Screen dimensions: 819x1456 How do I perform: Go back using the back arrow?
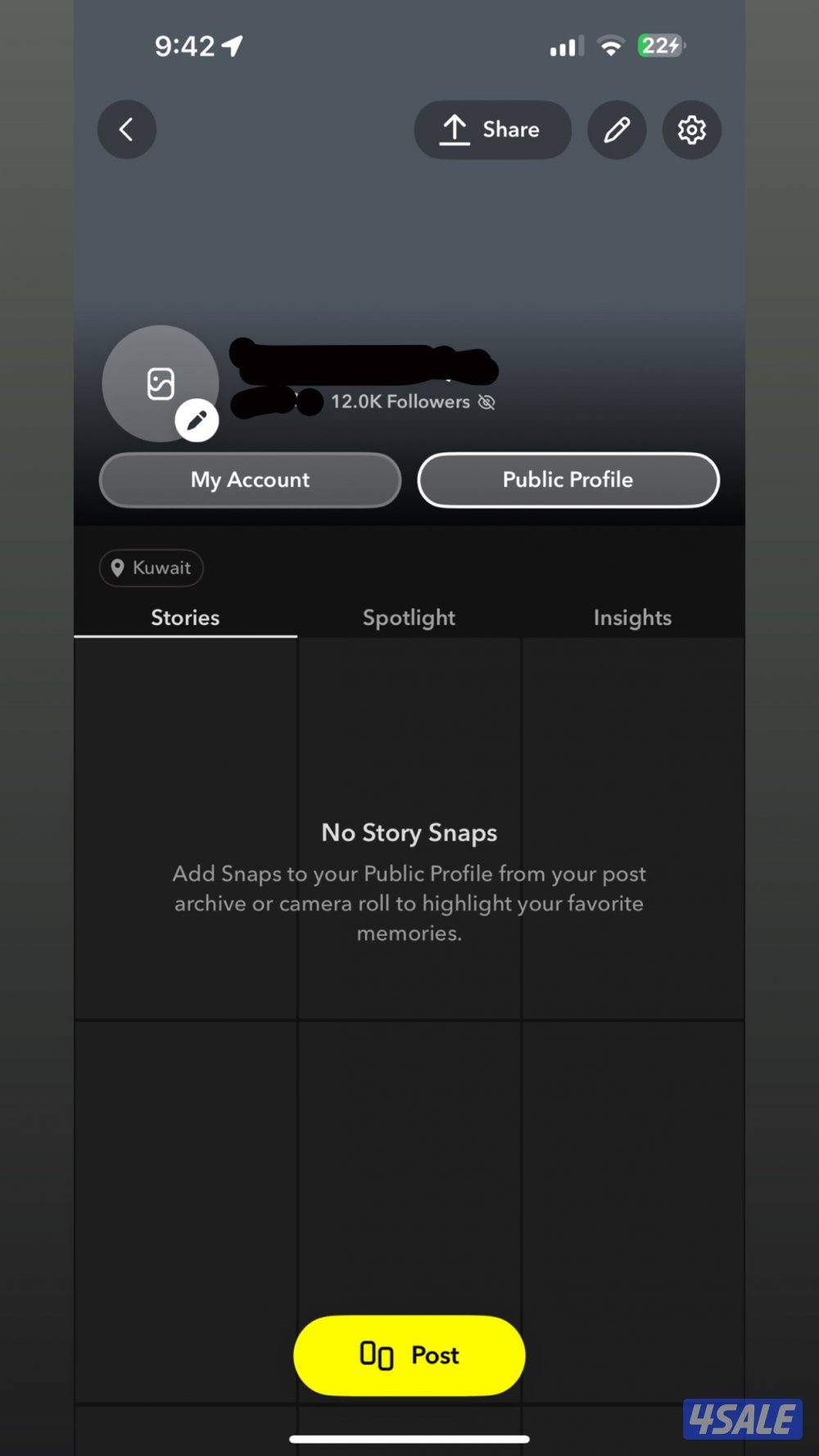(x=127, y=129)
